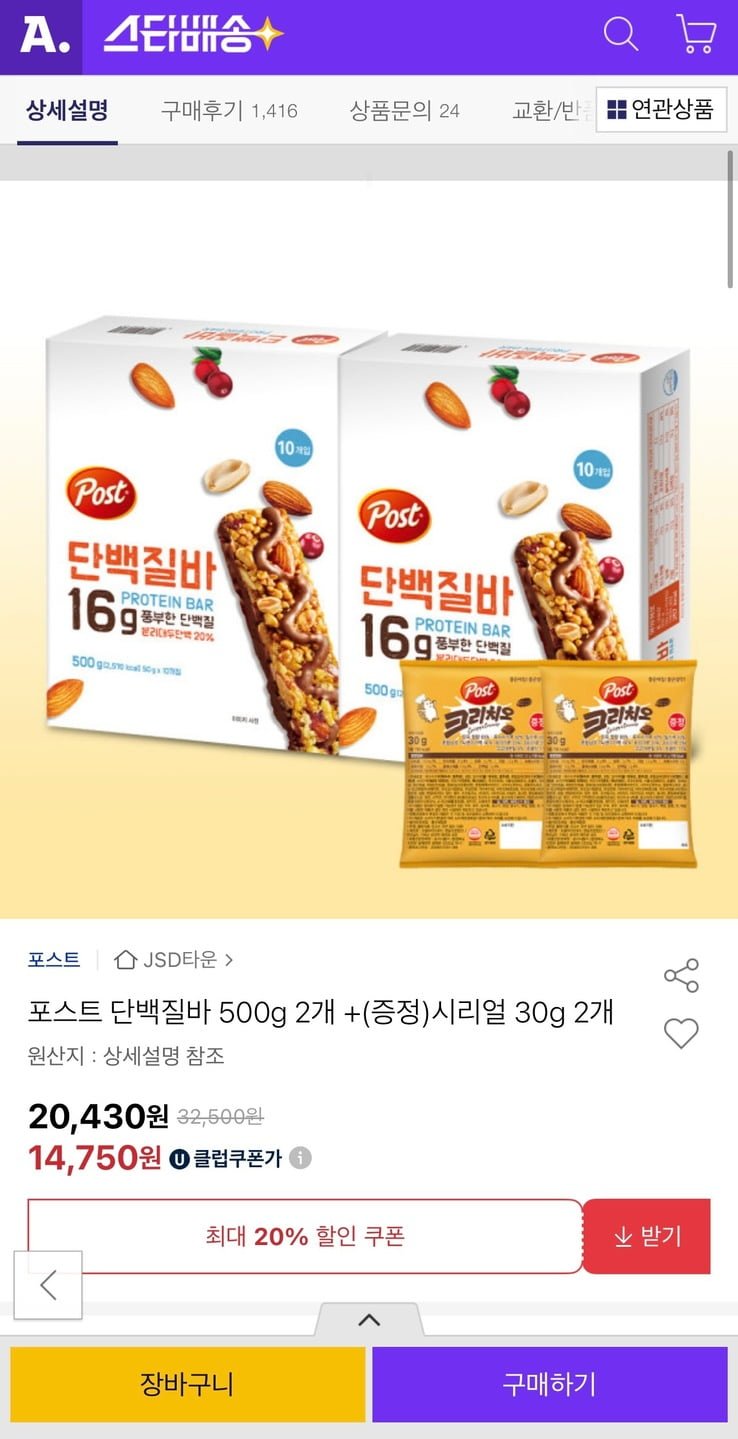Switch to the 상세설명 tab
The width and height of the screenshot is (738, 1439).
tap(67, 110)
